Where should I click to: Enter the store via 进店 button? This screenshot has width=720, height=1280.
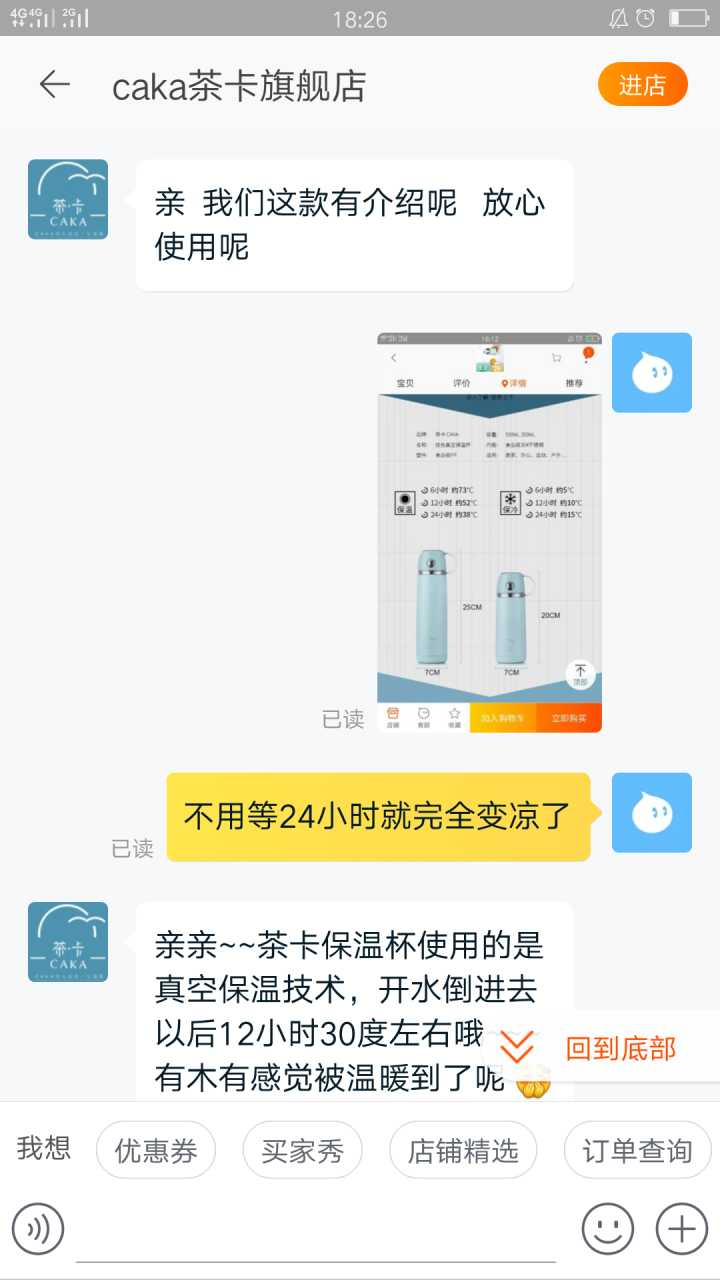coord(642,85)
